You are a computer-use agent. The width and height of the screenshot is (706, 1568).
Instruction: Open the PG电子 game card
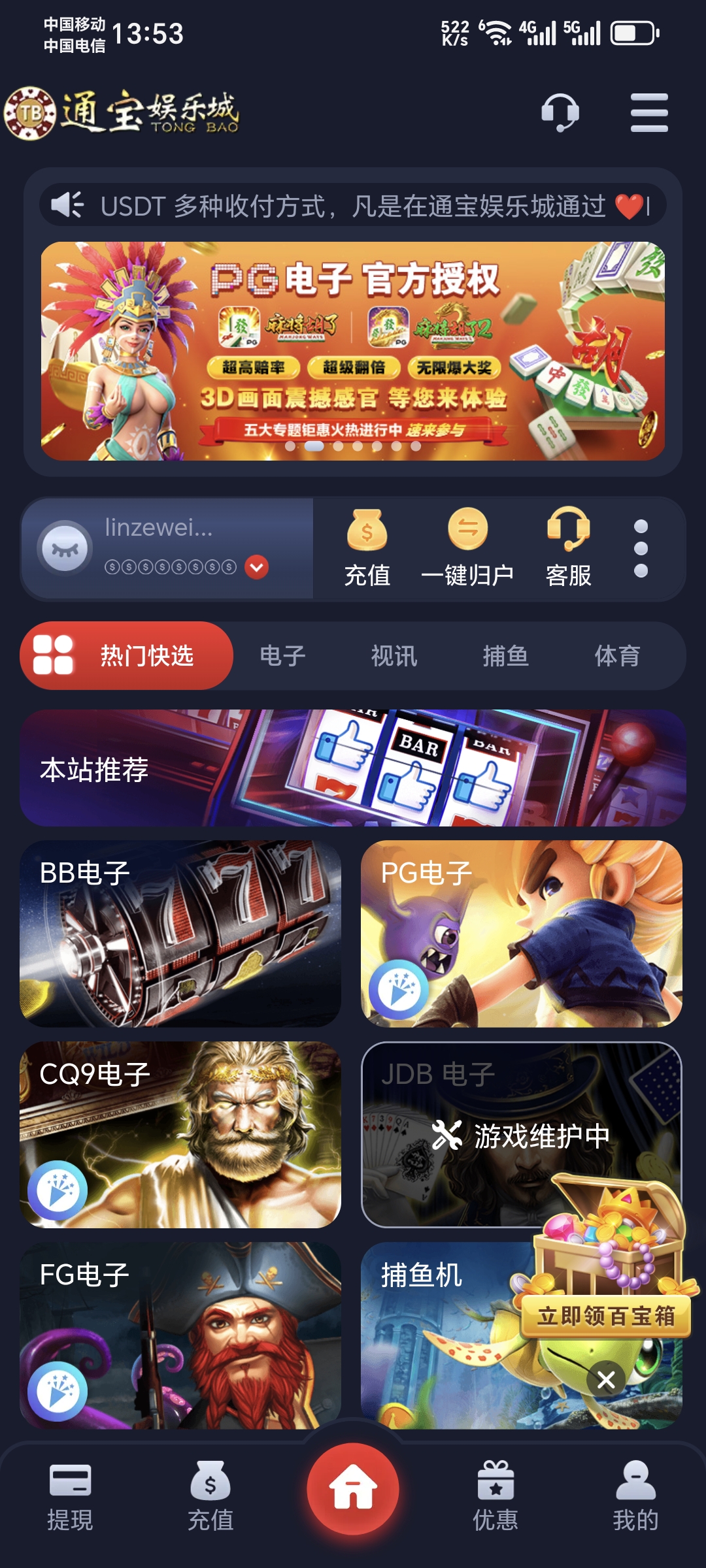coord(522,933)
